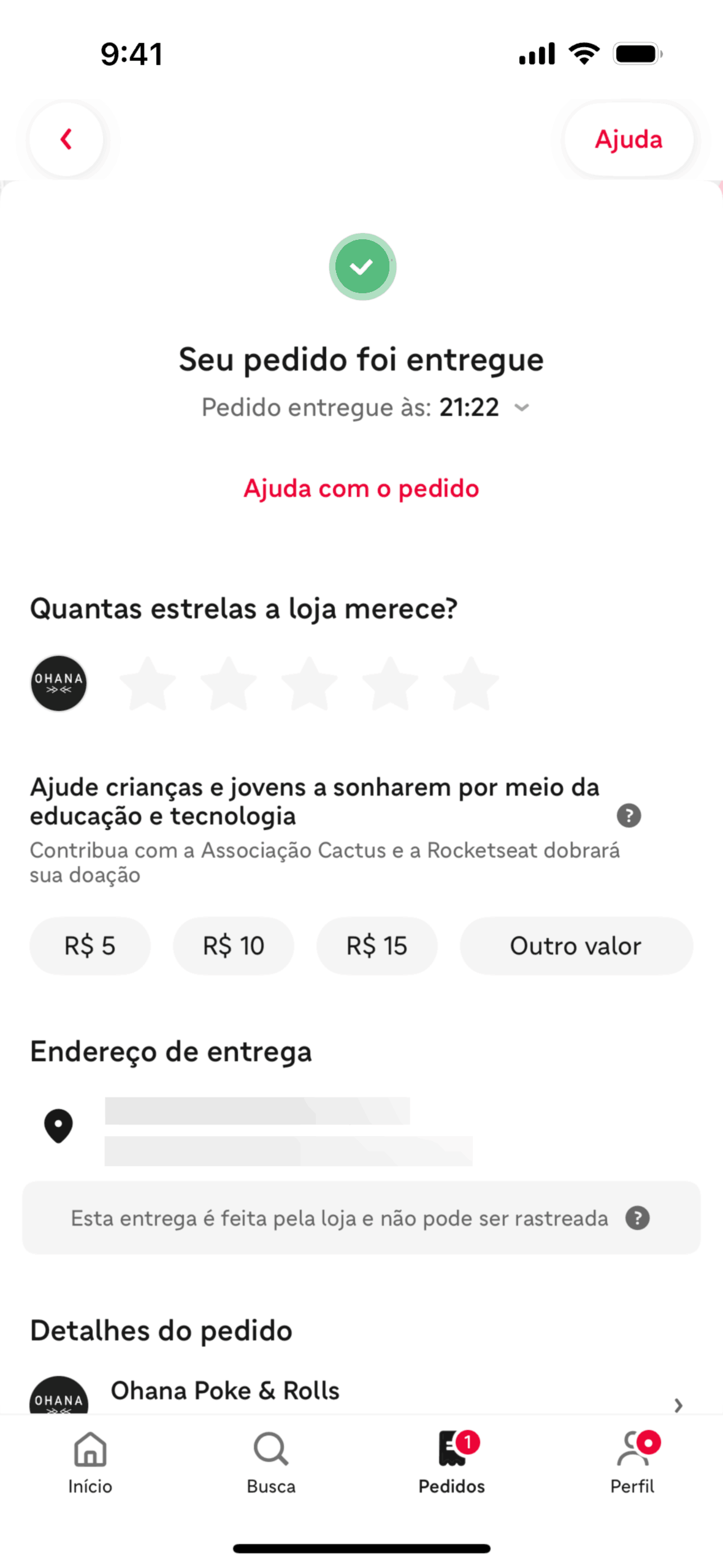The image size is (723, 1568).
Task: Go to the Perfil tab
Action: pos(632,1462)
